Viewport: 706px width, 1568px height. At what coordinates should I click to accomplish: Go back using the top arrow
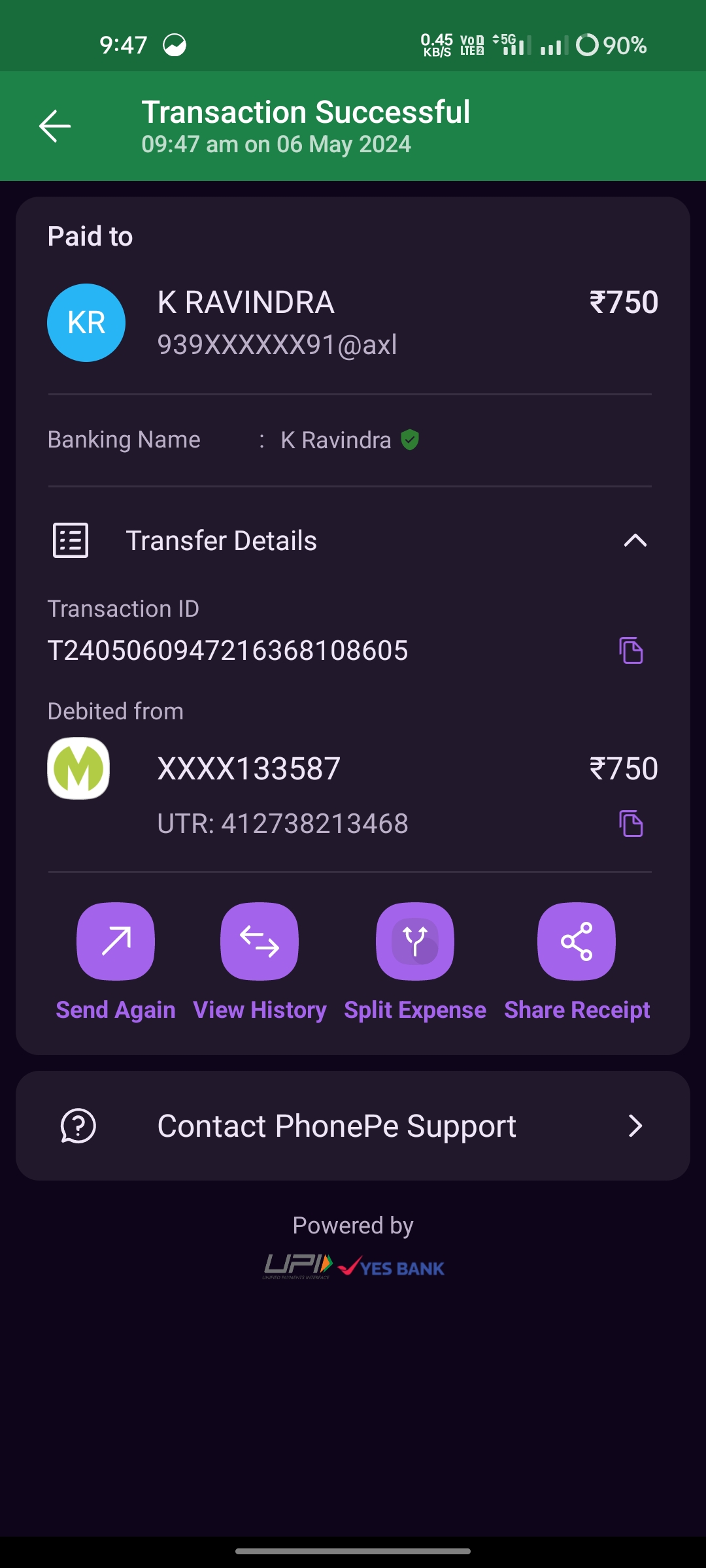[55, 126]
